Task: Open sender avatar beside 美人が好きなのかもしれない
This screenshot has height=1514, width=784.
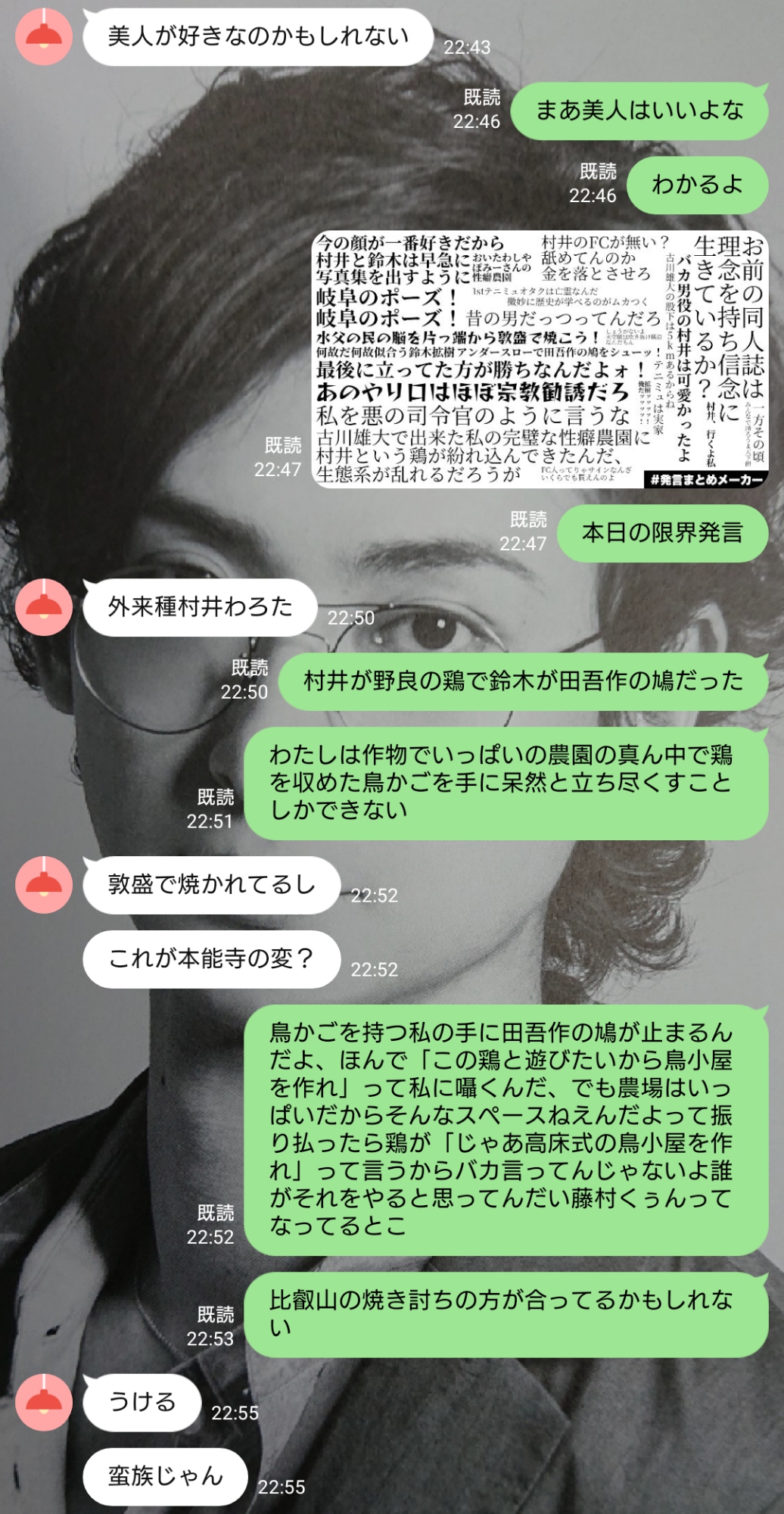Action: pos(44,36)
